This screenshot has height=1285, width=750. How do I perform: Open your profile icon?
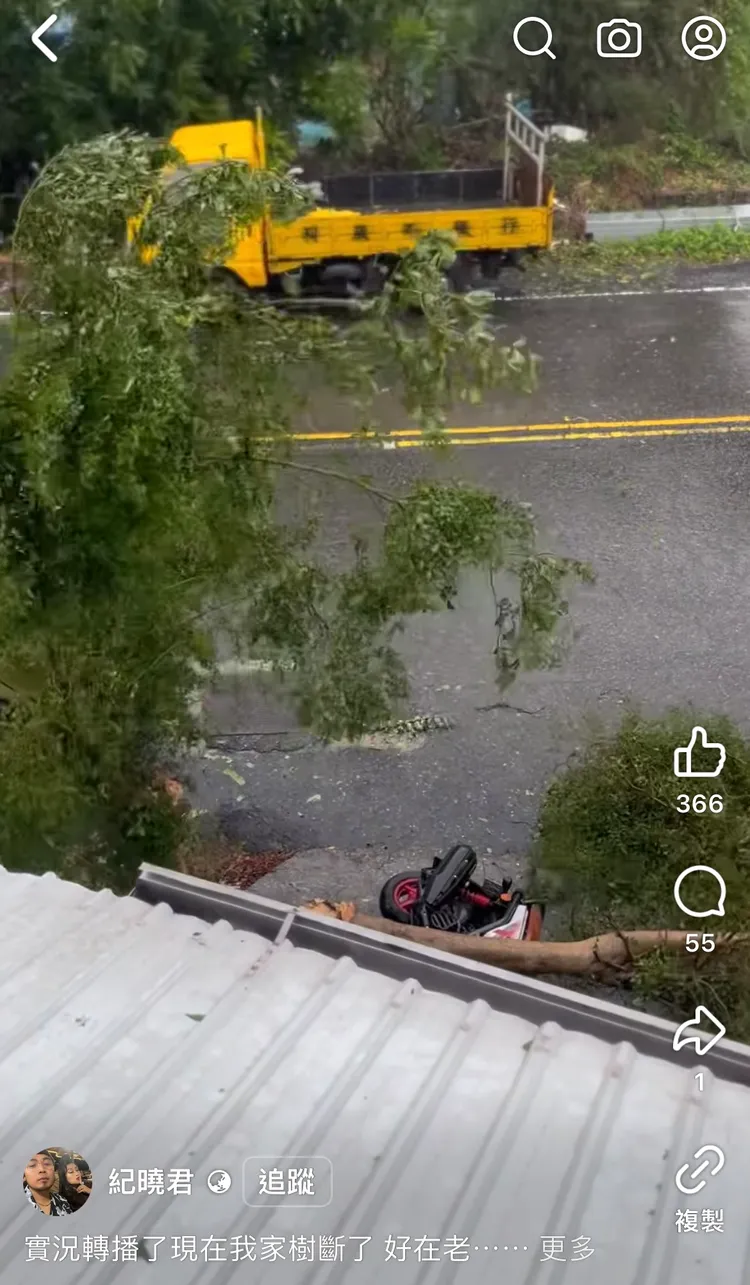point(704,38)
